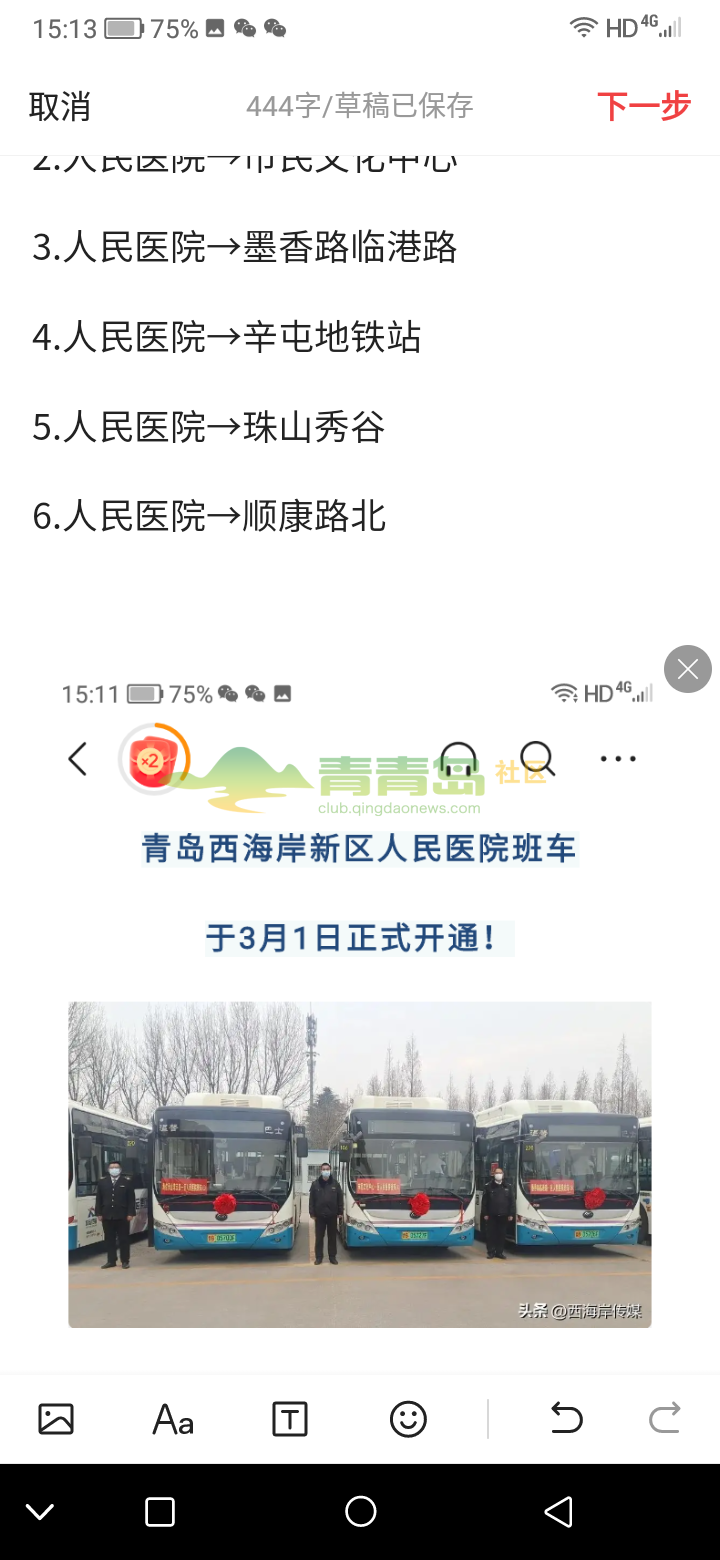Go to the system home screen

(x=360, y=1511)
